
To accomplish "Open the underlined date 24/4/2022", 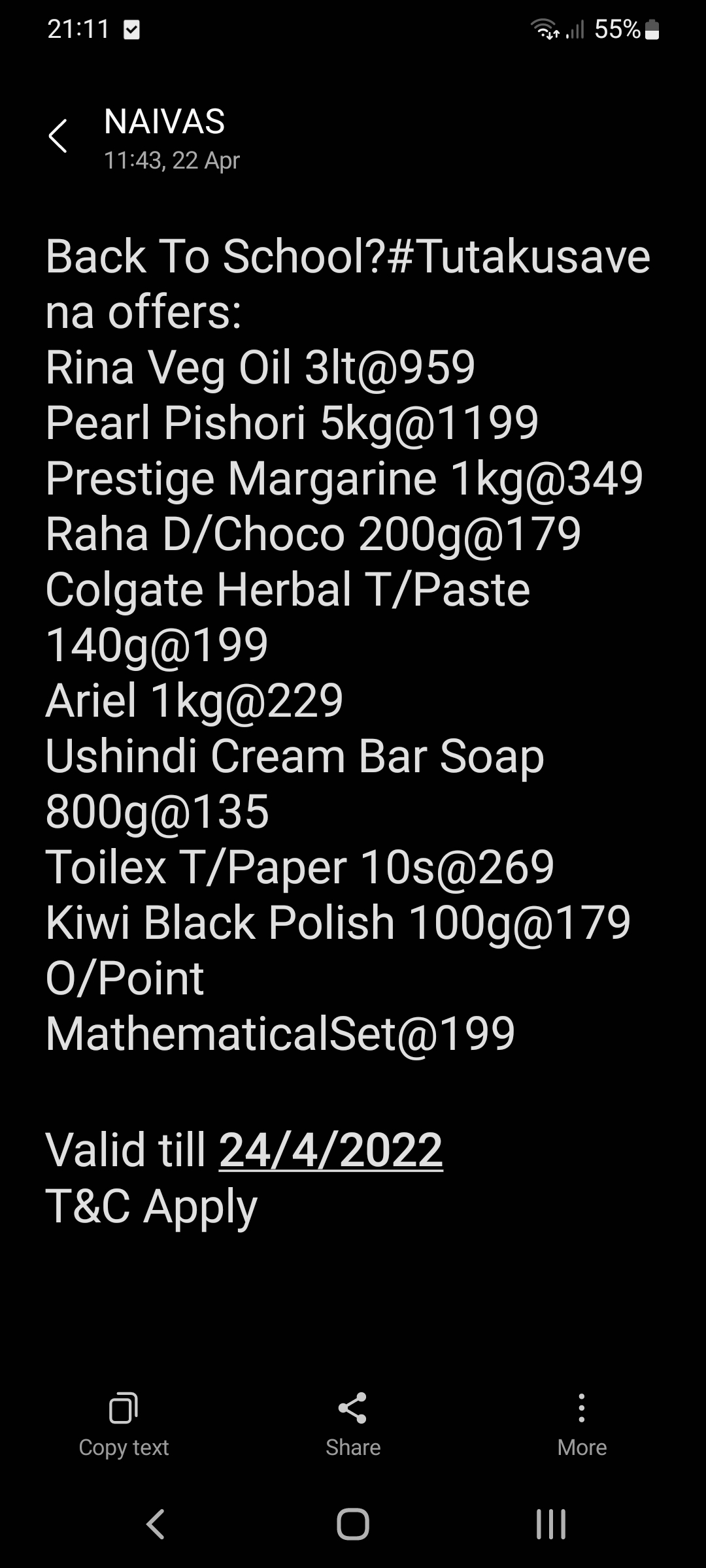I will point(331,1150).
